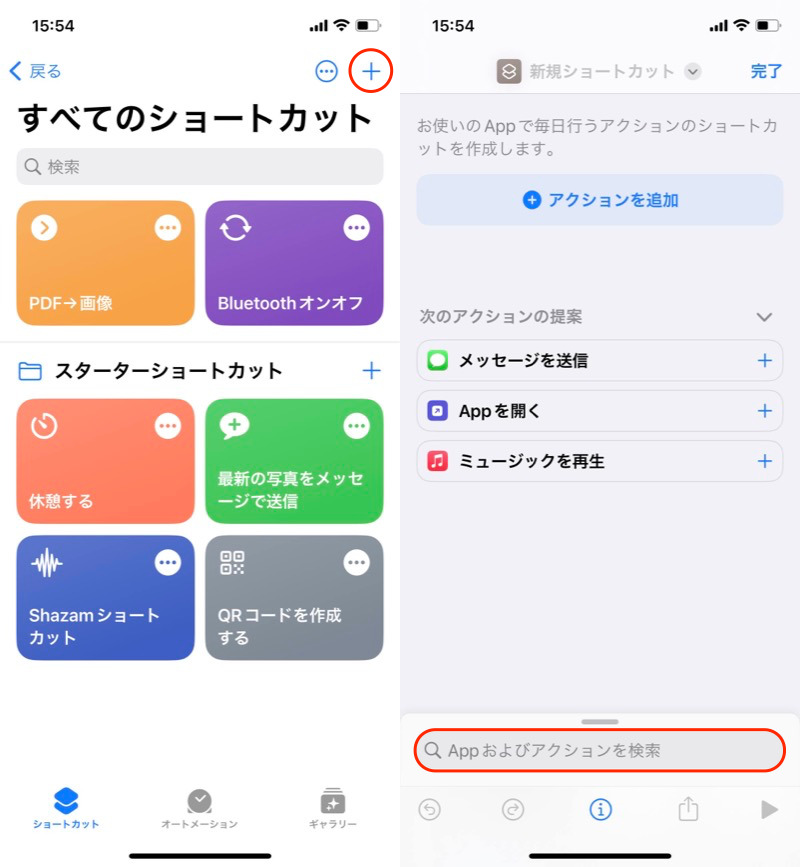Add a shortcut to スターターショートカット folder

click(371, 371)
